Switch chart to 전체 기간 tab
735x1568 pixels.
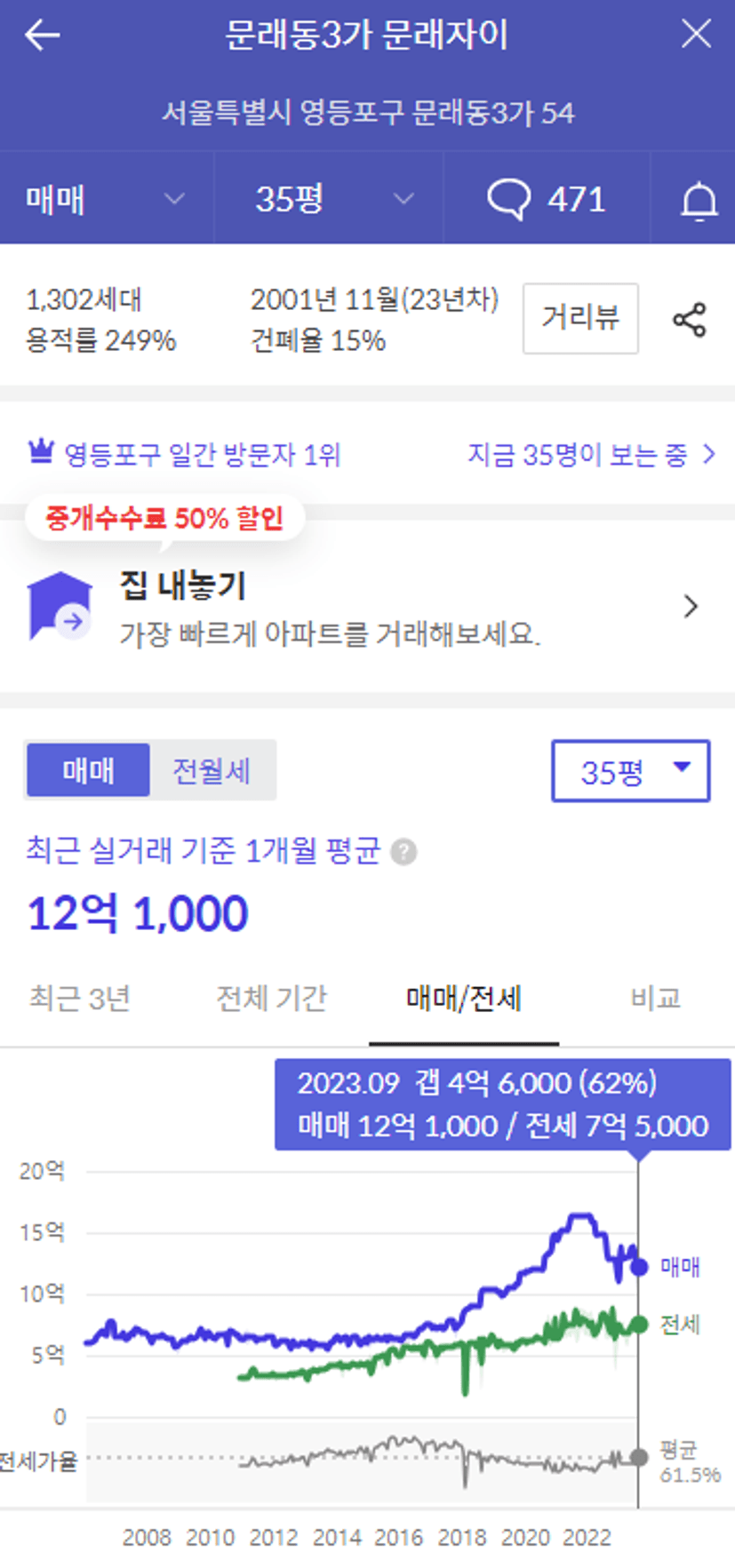click(x=272, y=999)
